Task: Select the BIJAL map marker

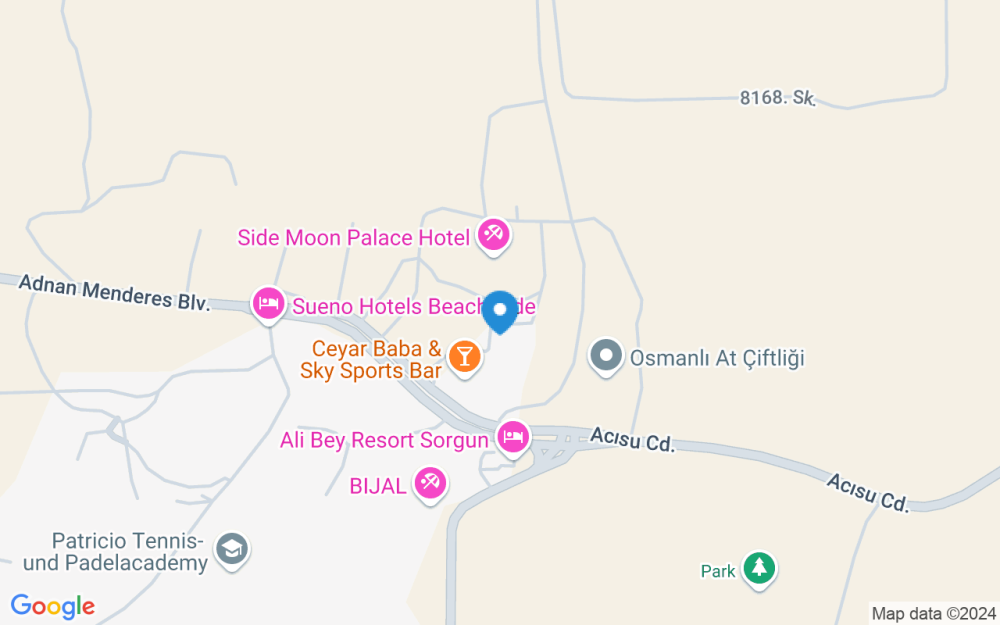Action: (431, 483)
